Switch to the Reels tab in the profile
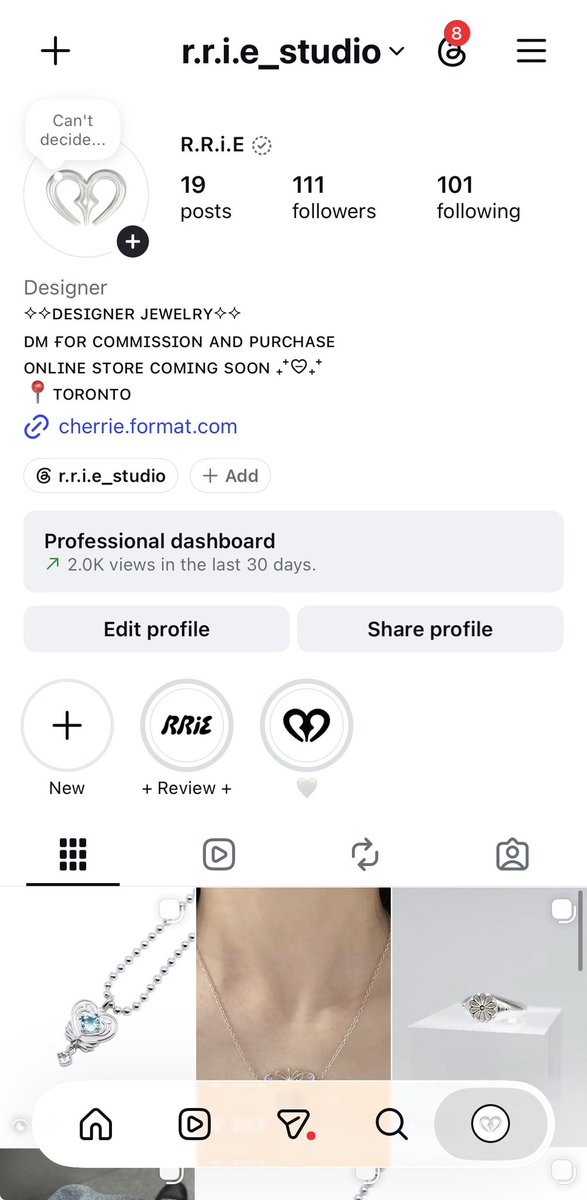 tap(219, 854)
